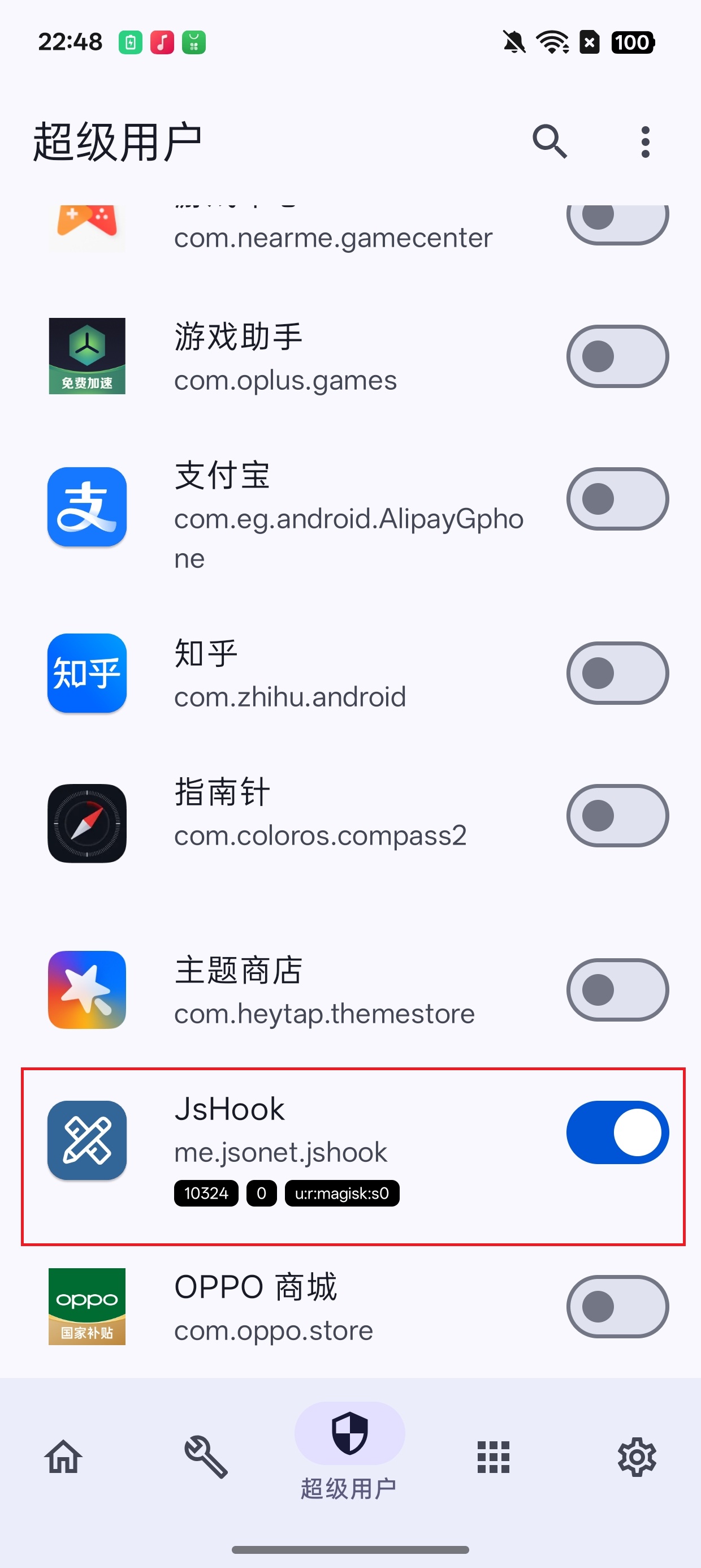The image size is (701, 1568).
Task: Tap the JsHook app icon
Action: pos(86,1141)
